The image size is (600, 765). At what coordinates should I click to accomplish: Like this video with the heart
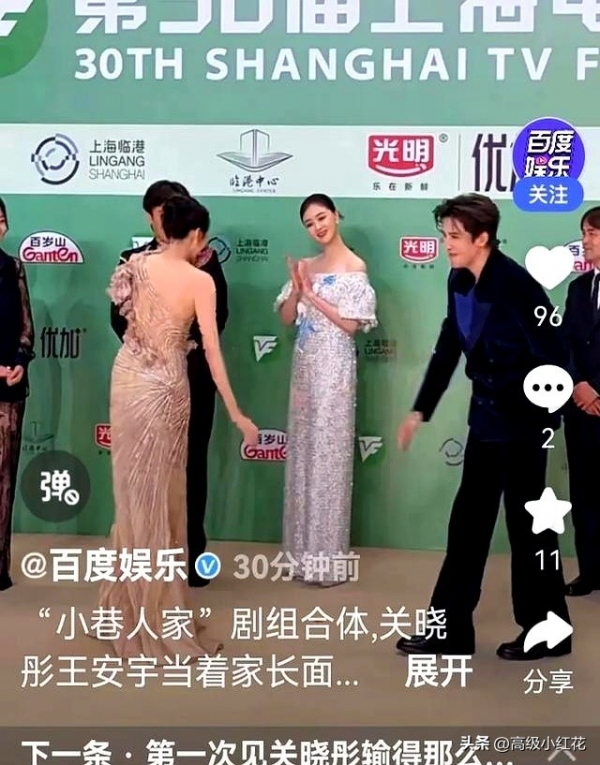tap(548, 267)
